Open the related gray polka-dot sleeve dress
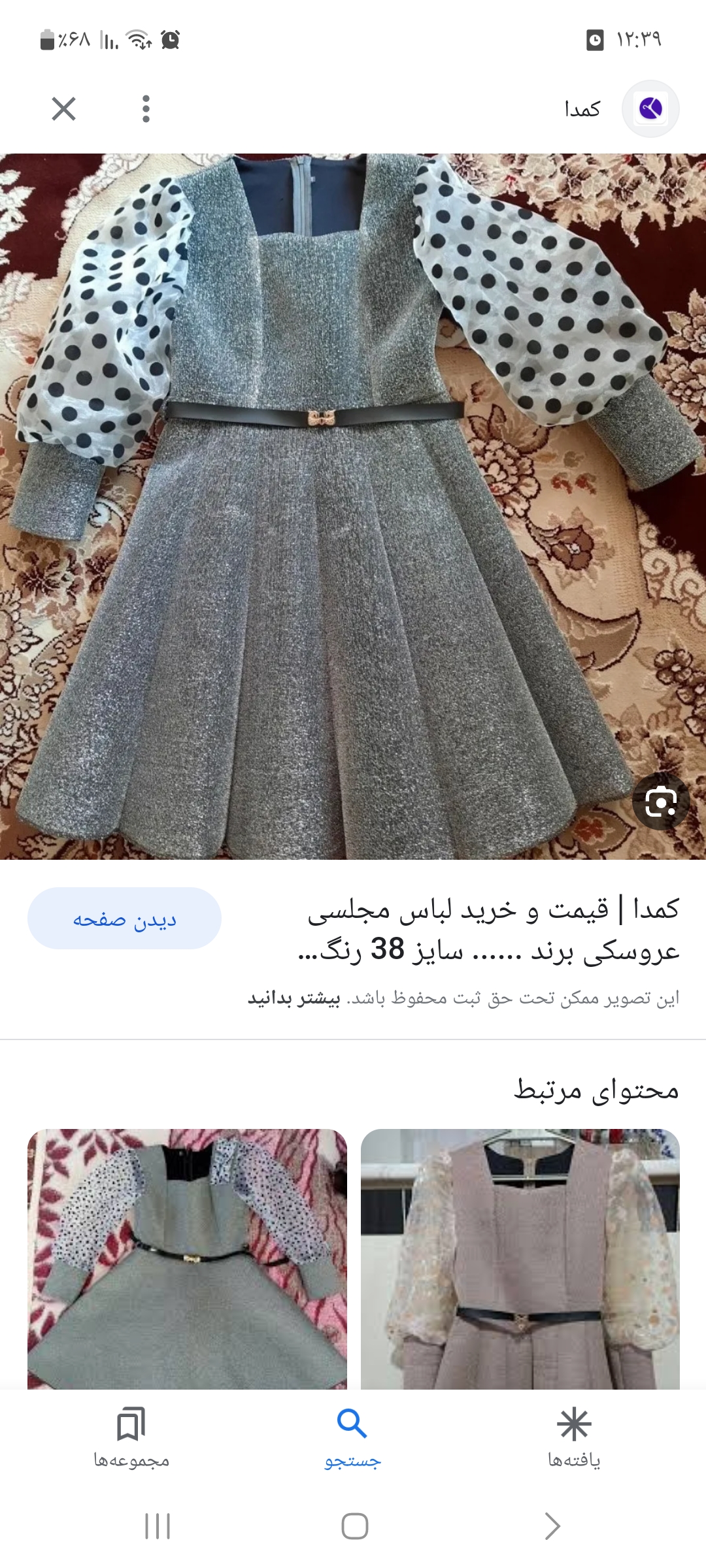Image resolution: width=706 pixels, height=1568 pixels. pos(187,1258)
